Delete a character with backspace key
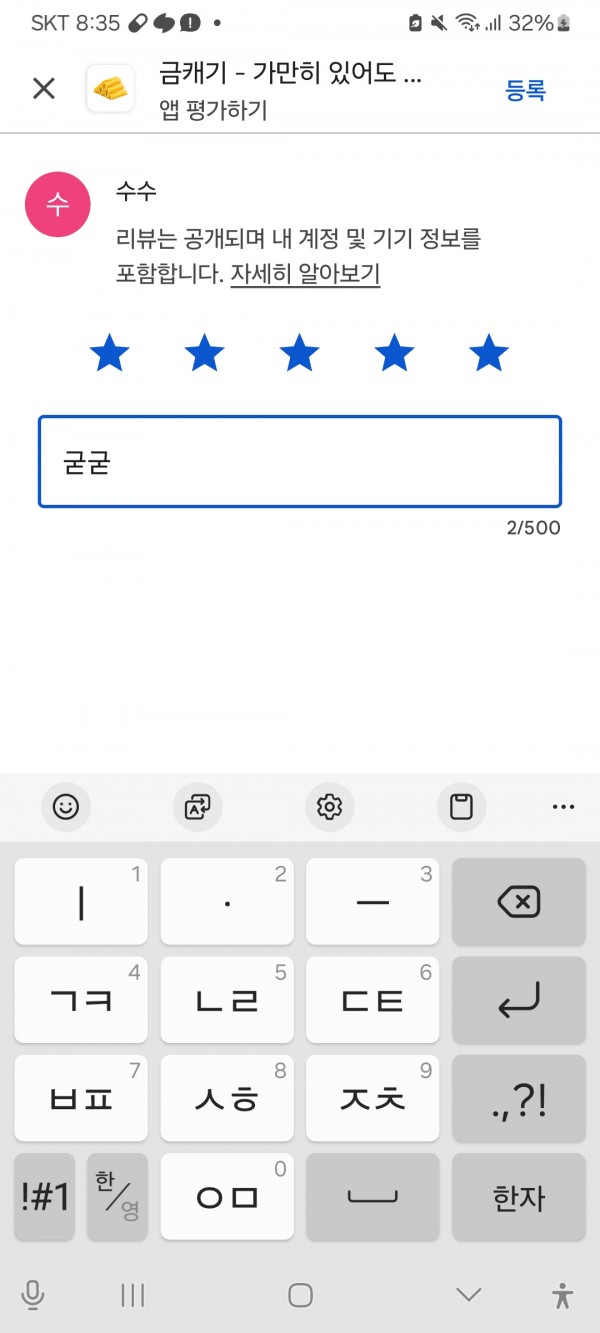Viewport: 600px width, 1333px height. [518, 902]
